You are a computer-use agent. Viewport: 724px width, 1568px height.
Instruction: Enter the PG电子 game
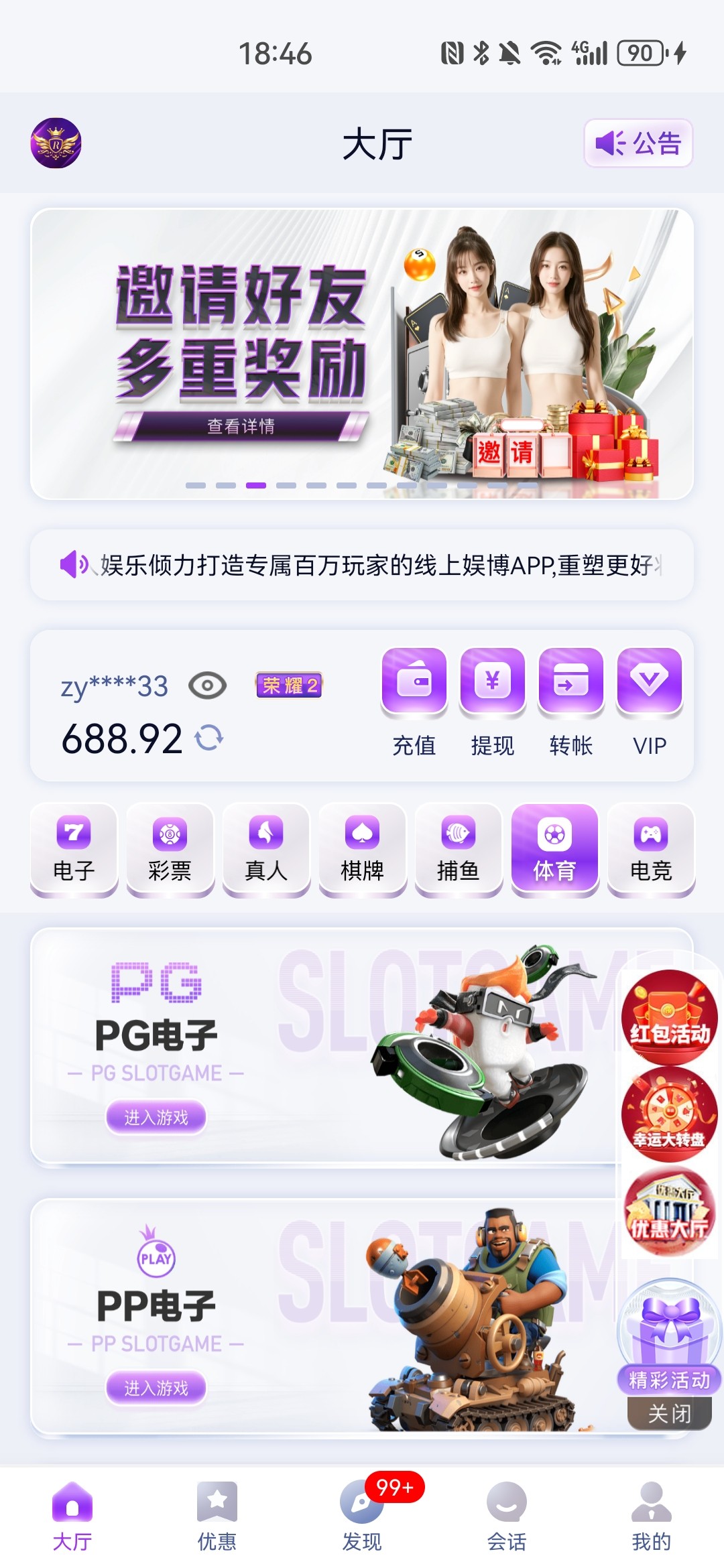[156, 1117]
